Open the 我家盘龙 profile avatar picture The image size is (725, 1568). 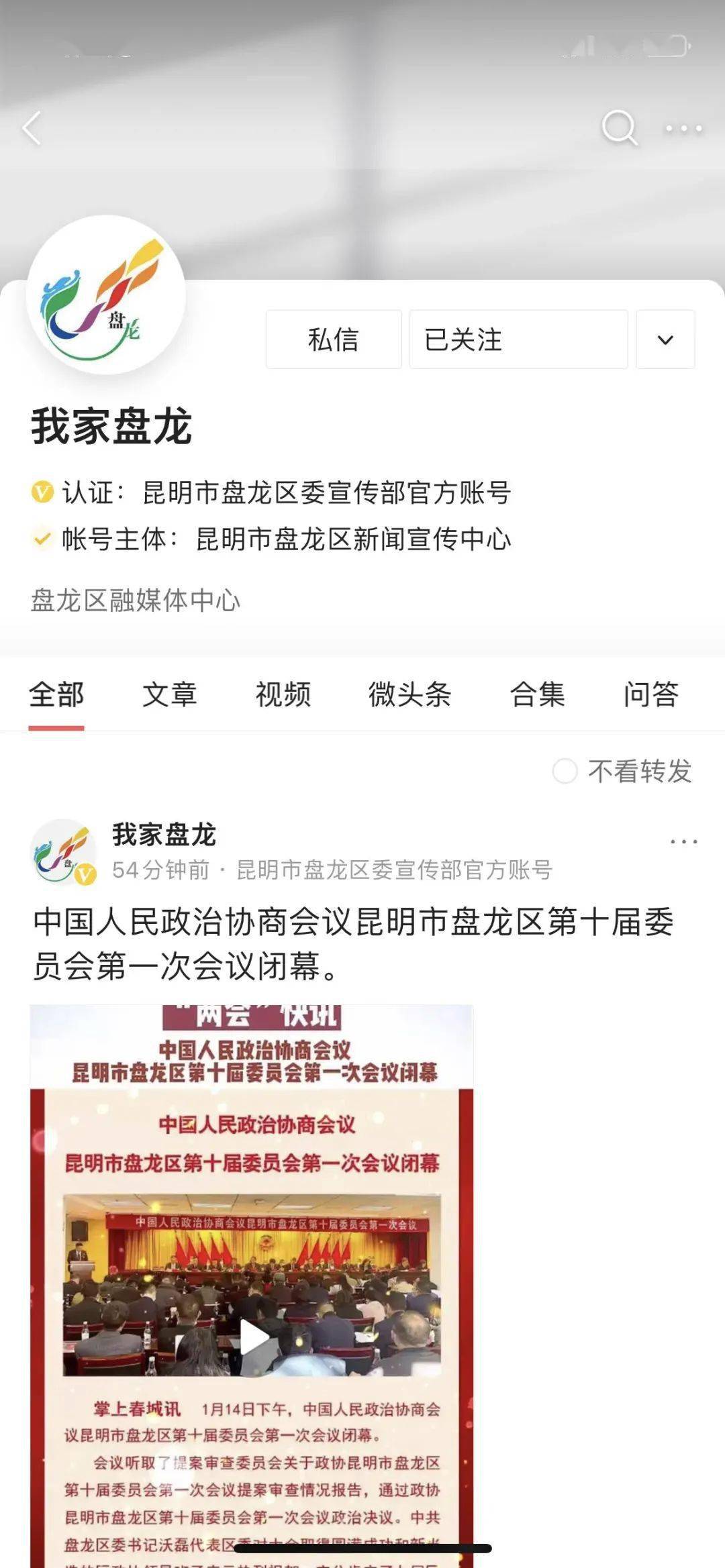coord(106,295)
